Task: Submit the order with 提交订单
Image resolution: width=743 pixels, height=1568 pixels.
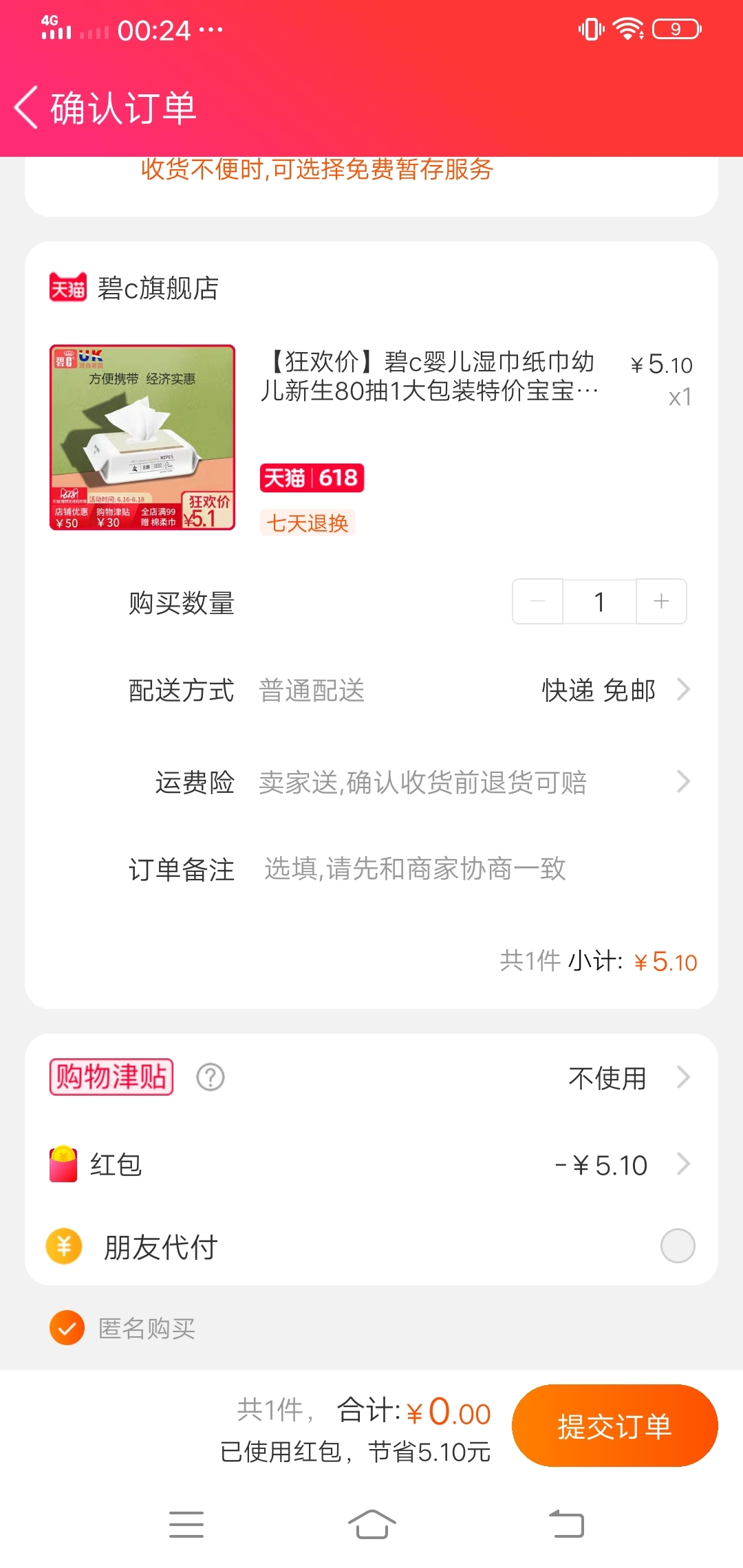Action: pos(614,1426)
